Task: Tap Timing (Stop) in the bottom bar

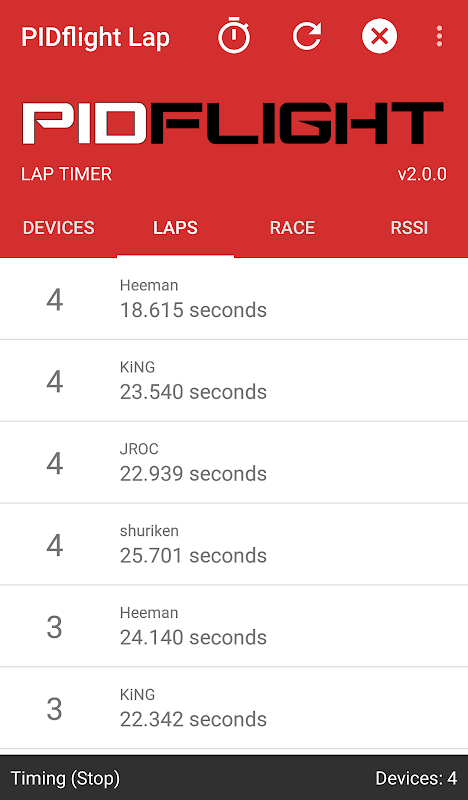Action: tap(65, 778)
